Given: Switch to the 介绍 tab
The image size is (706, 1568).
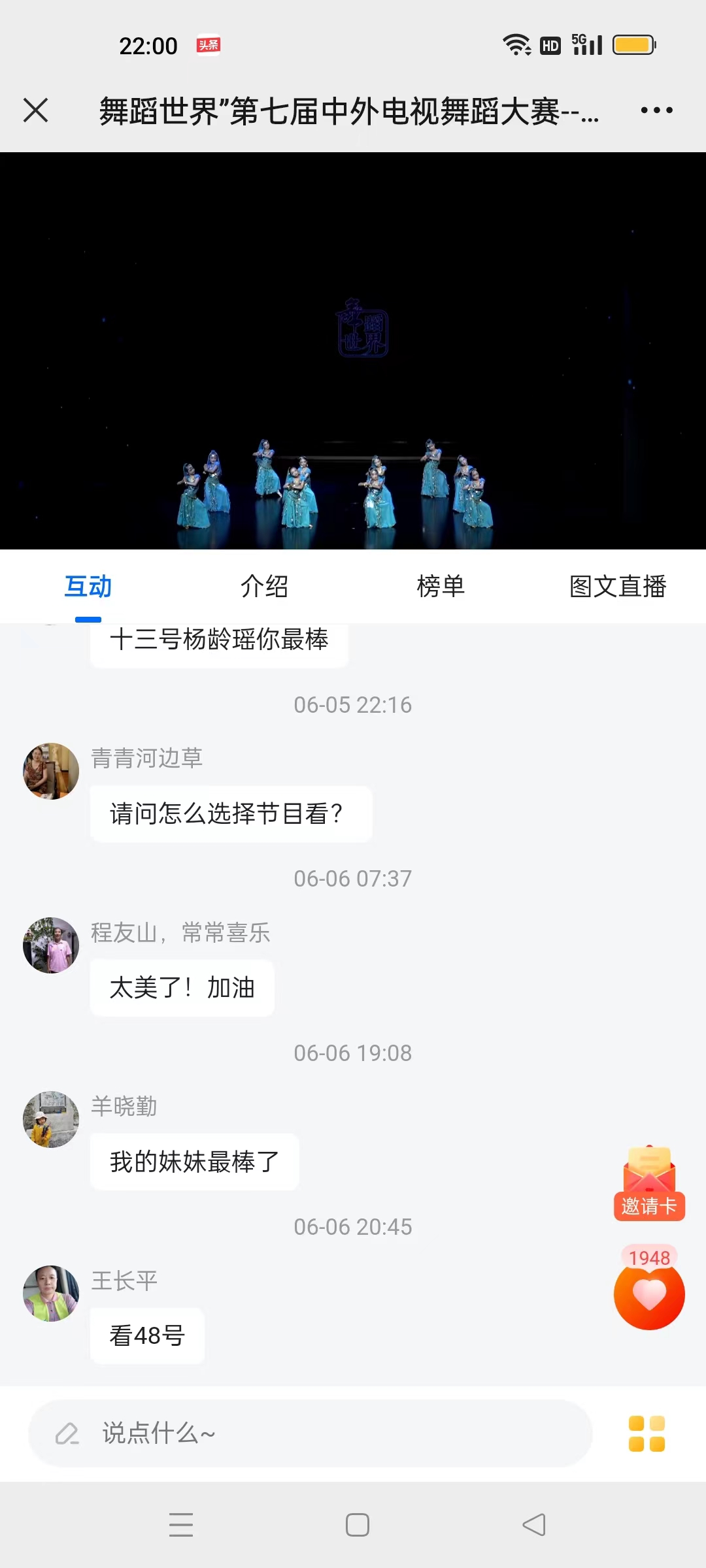Looking at the screenshot, I should click(x=264, y=586).
